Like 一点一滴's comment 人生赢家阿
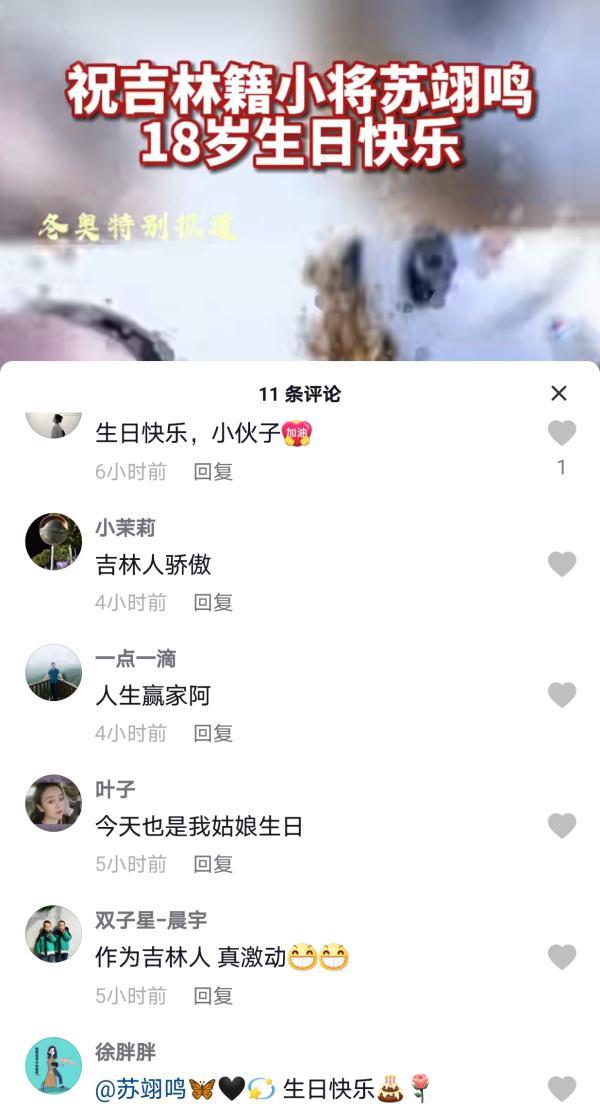Image resolution: width=600 pixels, height=1116 pixels. coord(562,695)
